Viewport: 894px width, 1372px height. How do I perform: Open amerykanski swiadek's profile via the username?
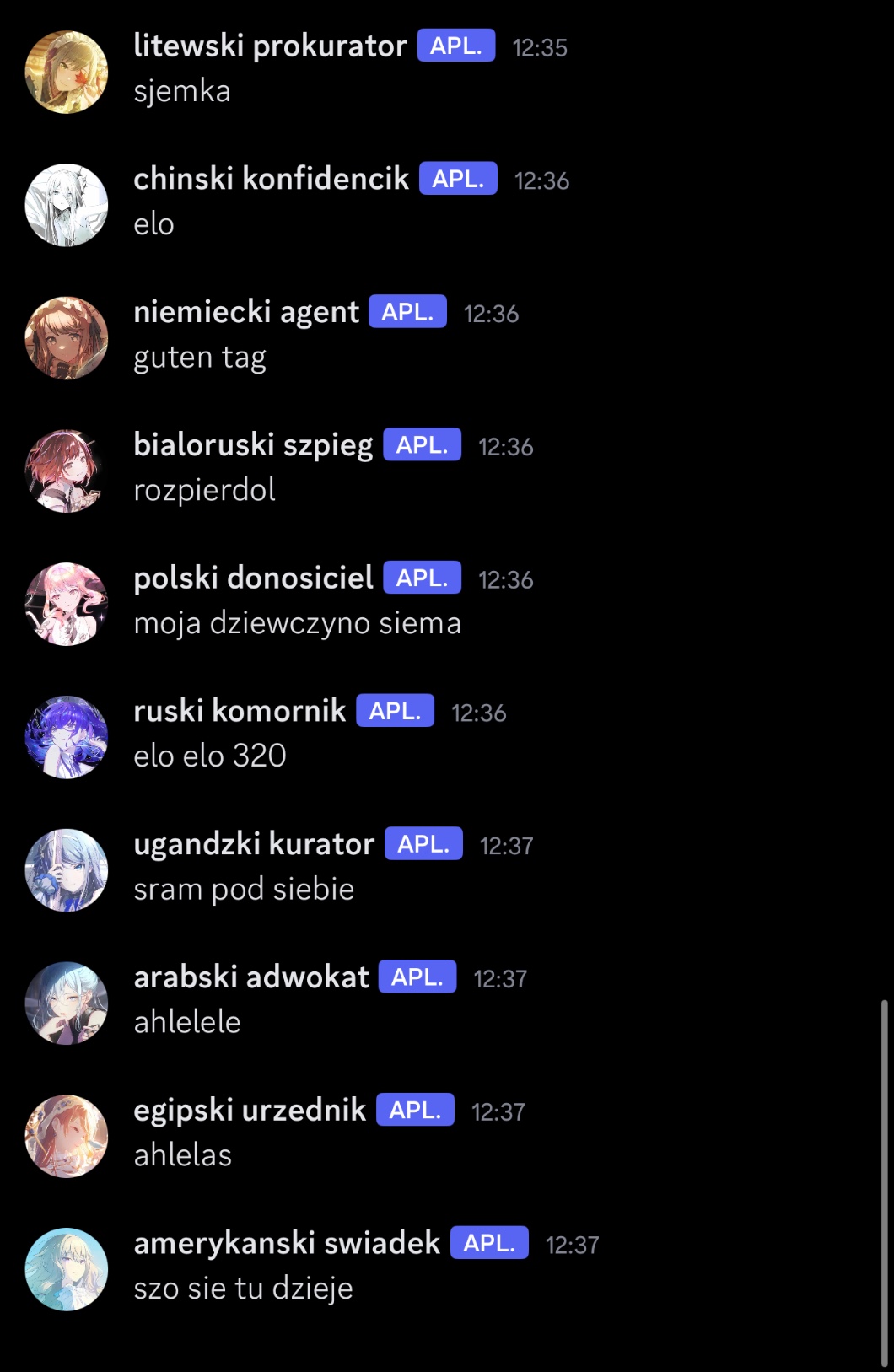coord(287,1243)
